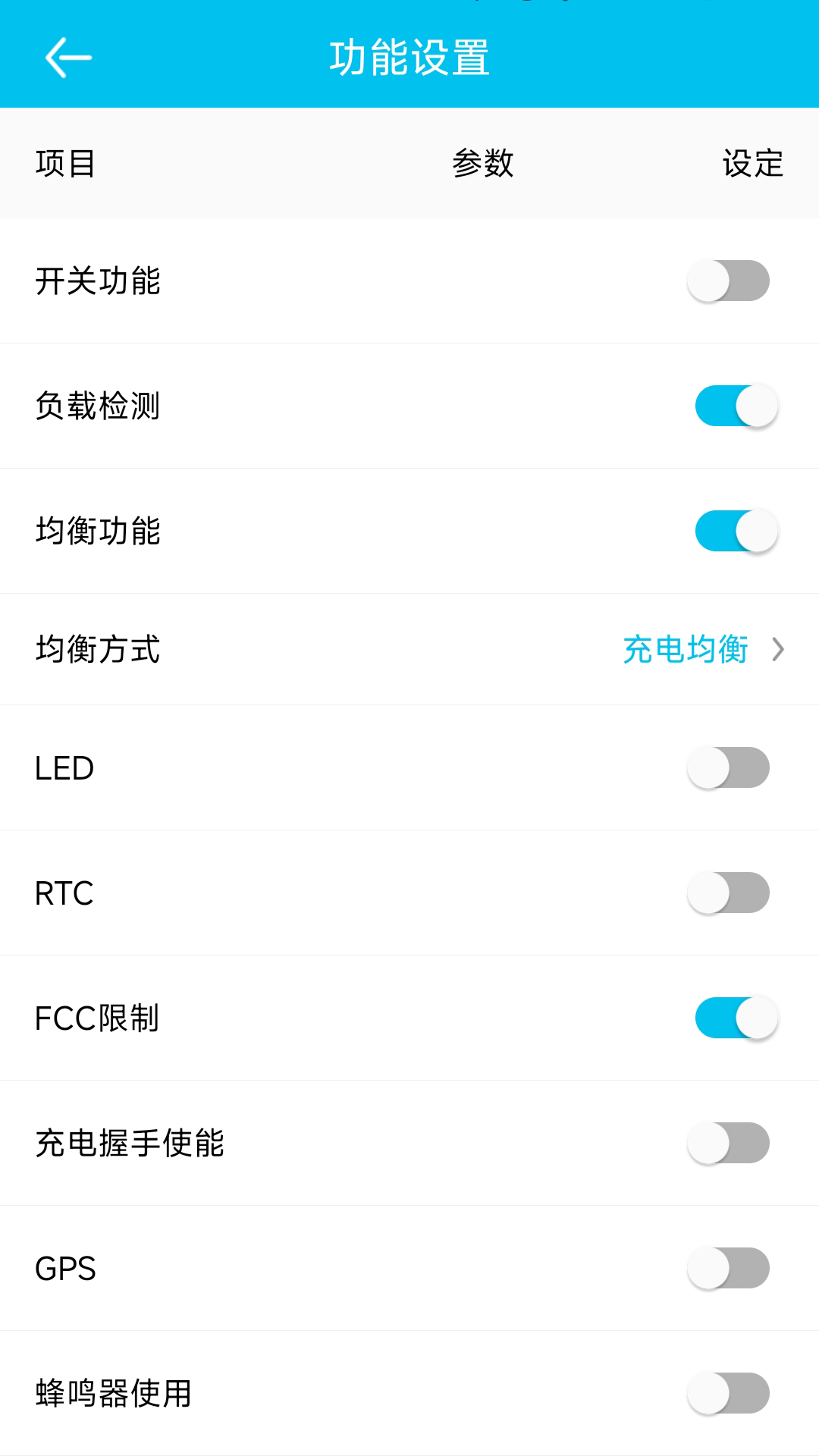The height and width of the screenshot is (1456, 819).
Task: Turn off 负载检测 toggle
Action: [736, 406]
